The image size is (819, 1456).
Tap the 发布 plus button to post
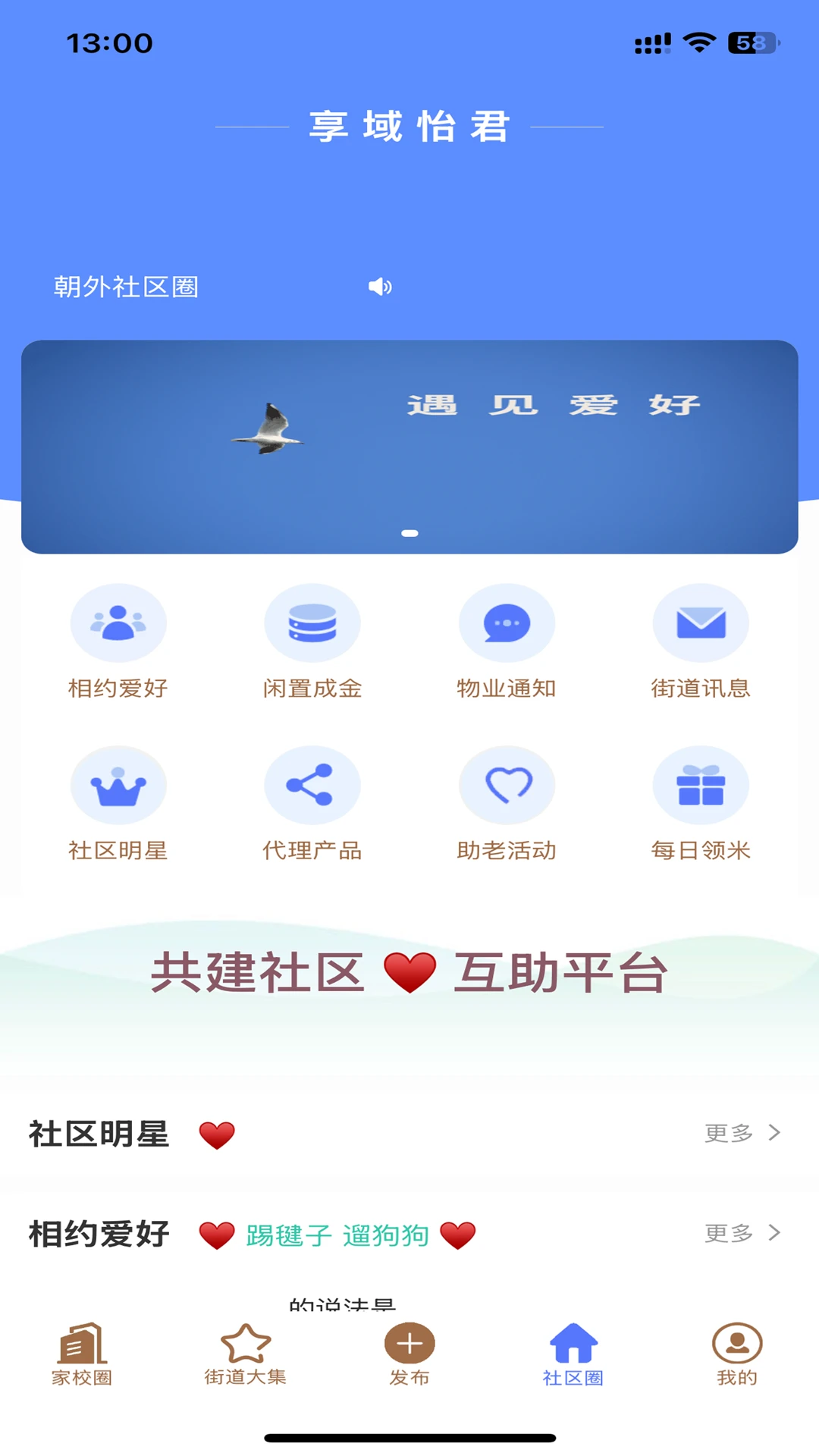coord(409,1343)
